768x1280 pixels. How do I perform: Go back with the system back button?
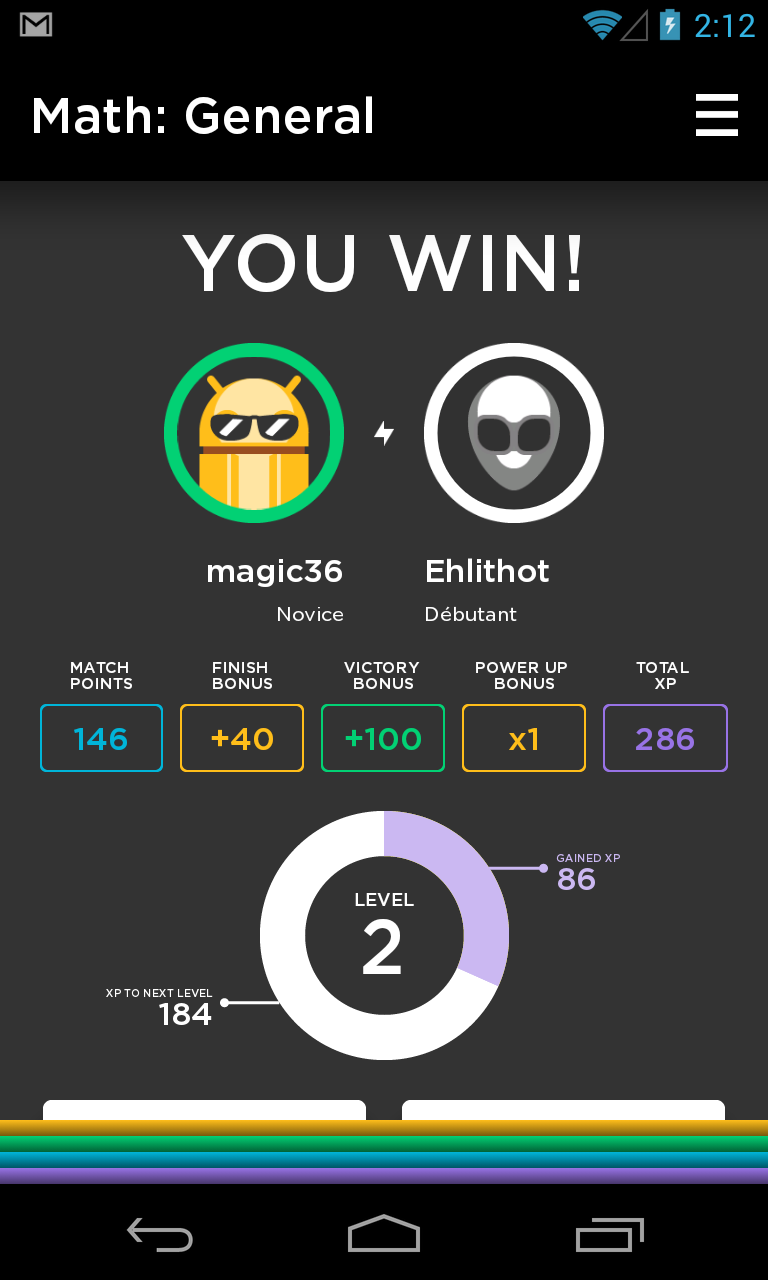(x=160, y=1234)
